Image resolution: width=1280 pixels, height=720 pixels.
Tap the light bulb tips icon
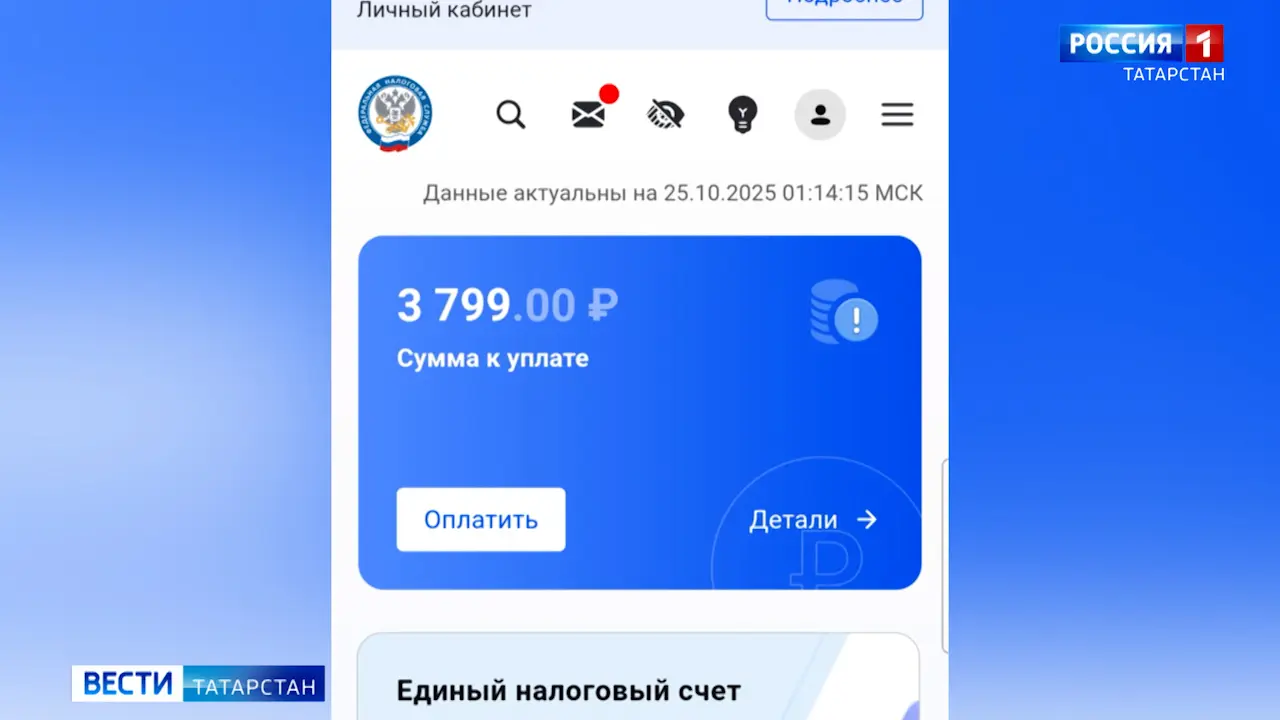(742, 115)
